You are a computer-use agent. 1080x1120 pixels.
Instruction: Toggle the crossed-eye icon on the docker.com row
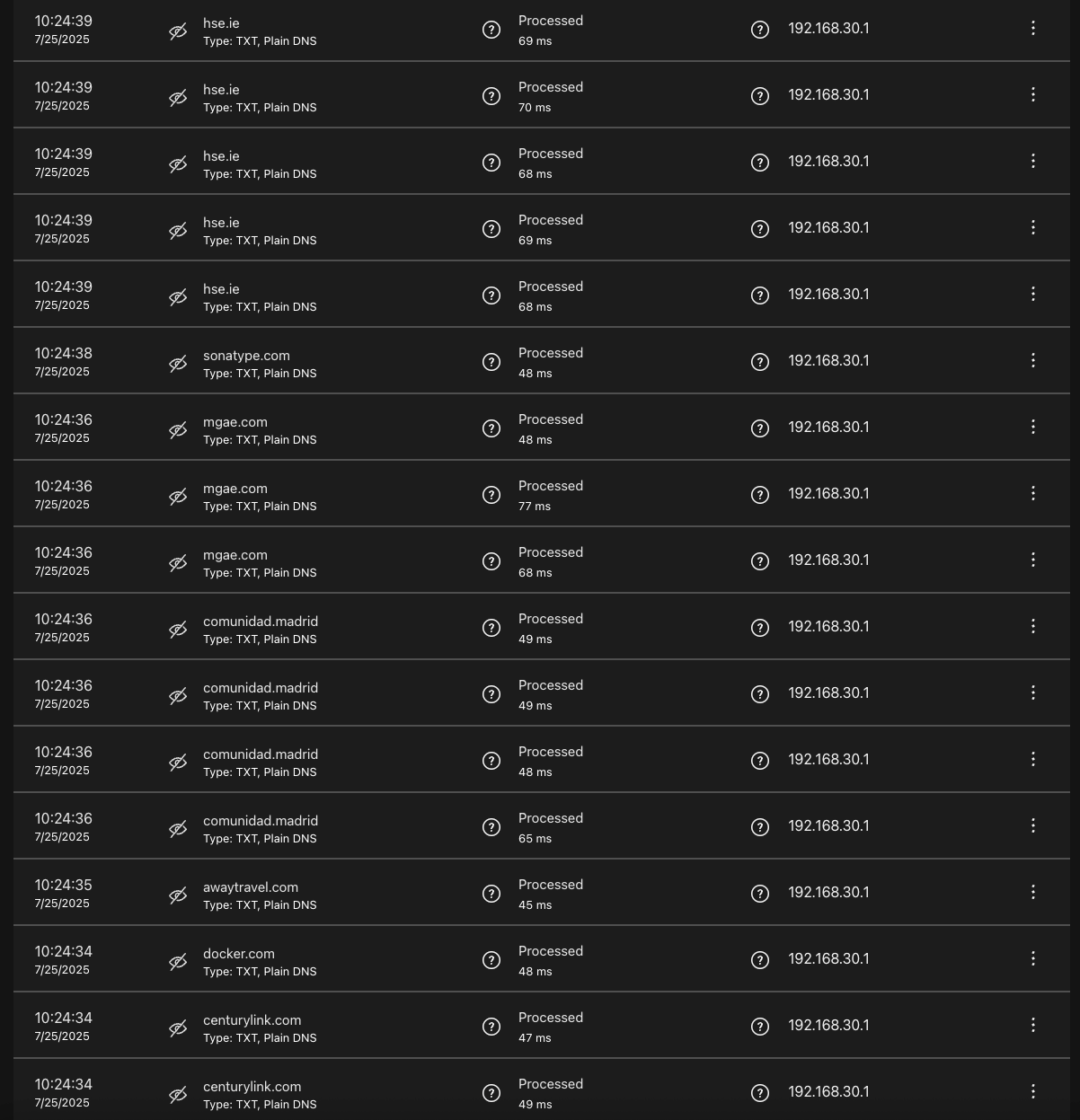178,962
